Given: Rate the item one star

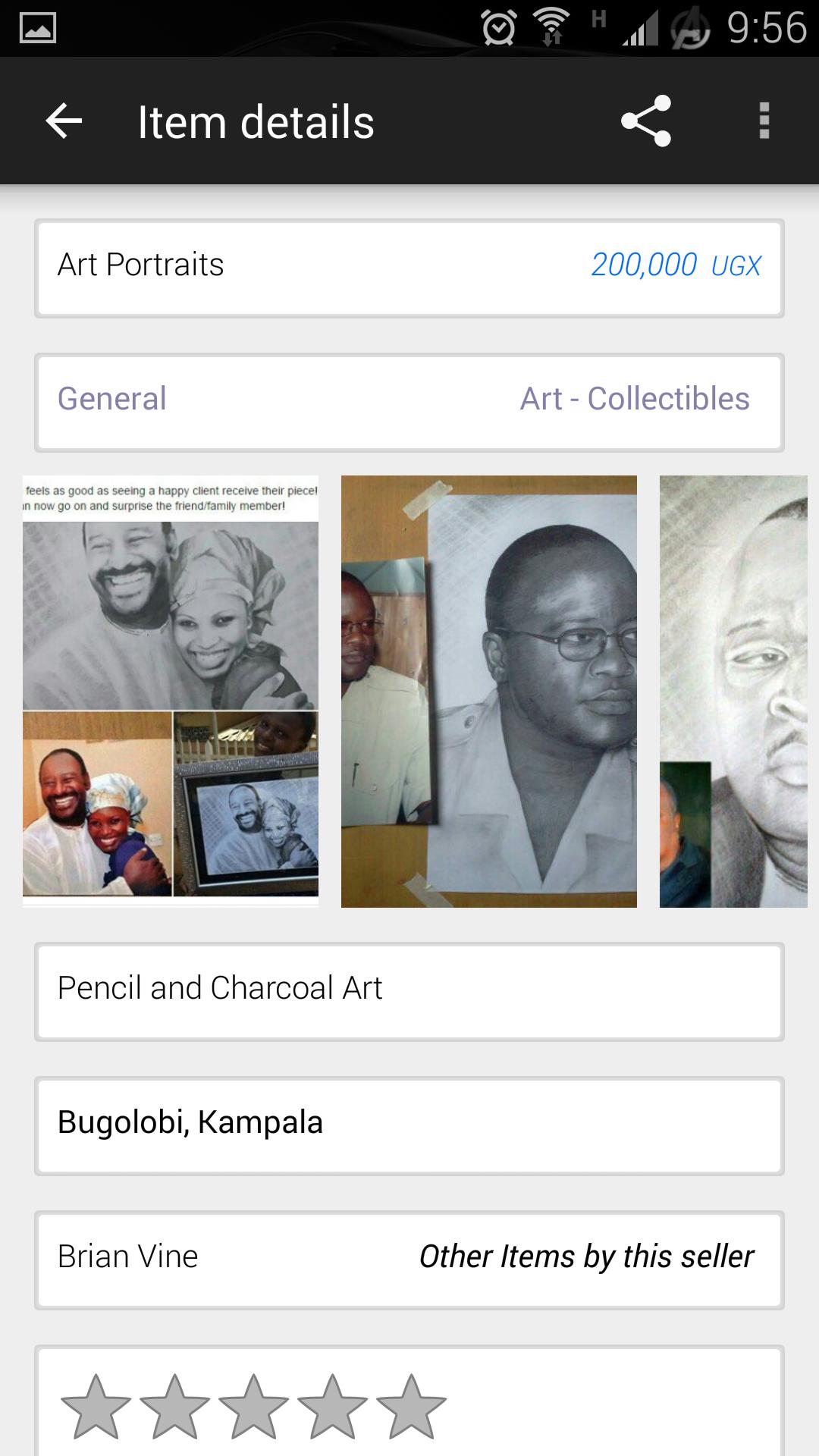Looking at the screenshot, I should pos(96,1407).
